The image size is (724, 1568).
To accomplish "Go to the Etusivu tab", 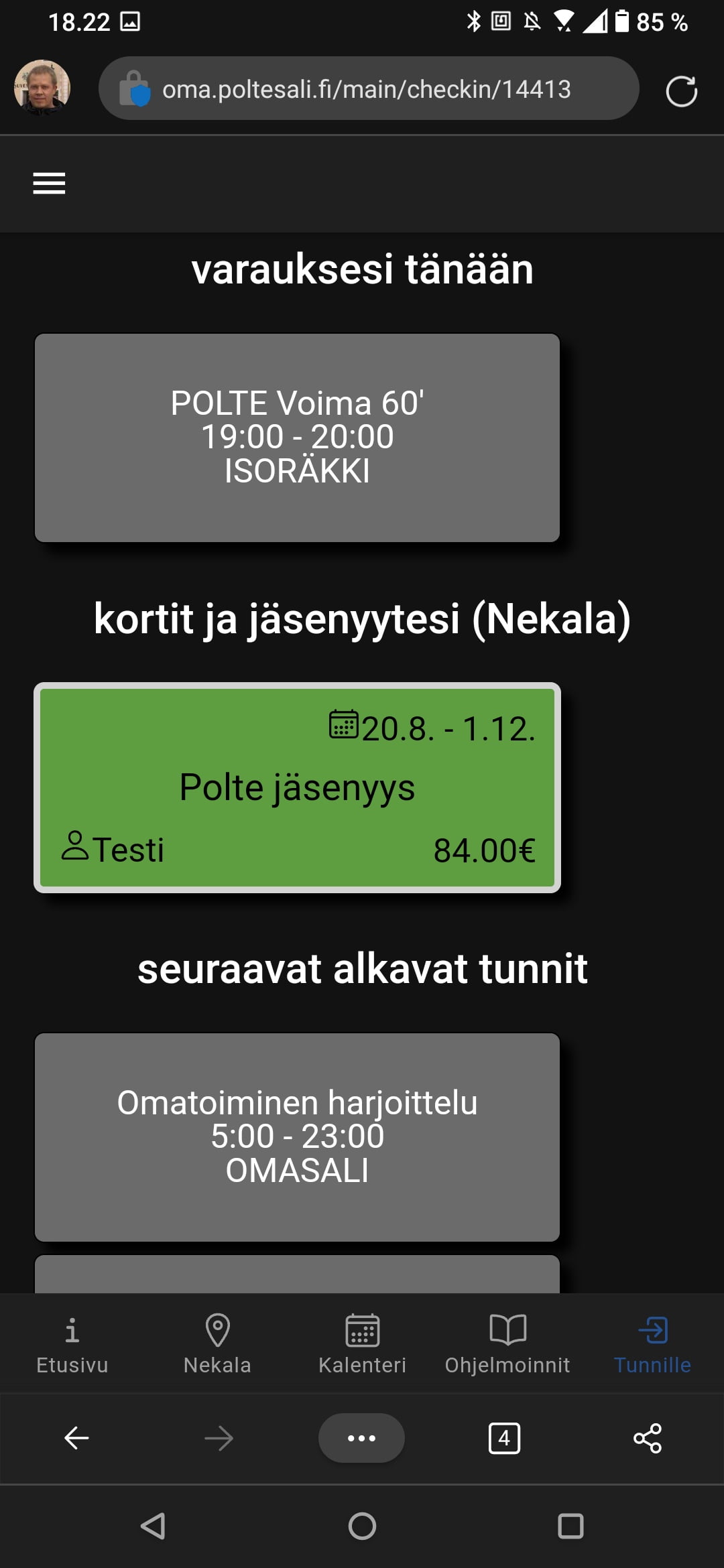I will point(72,1344).
